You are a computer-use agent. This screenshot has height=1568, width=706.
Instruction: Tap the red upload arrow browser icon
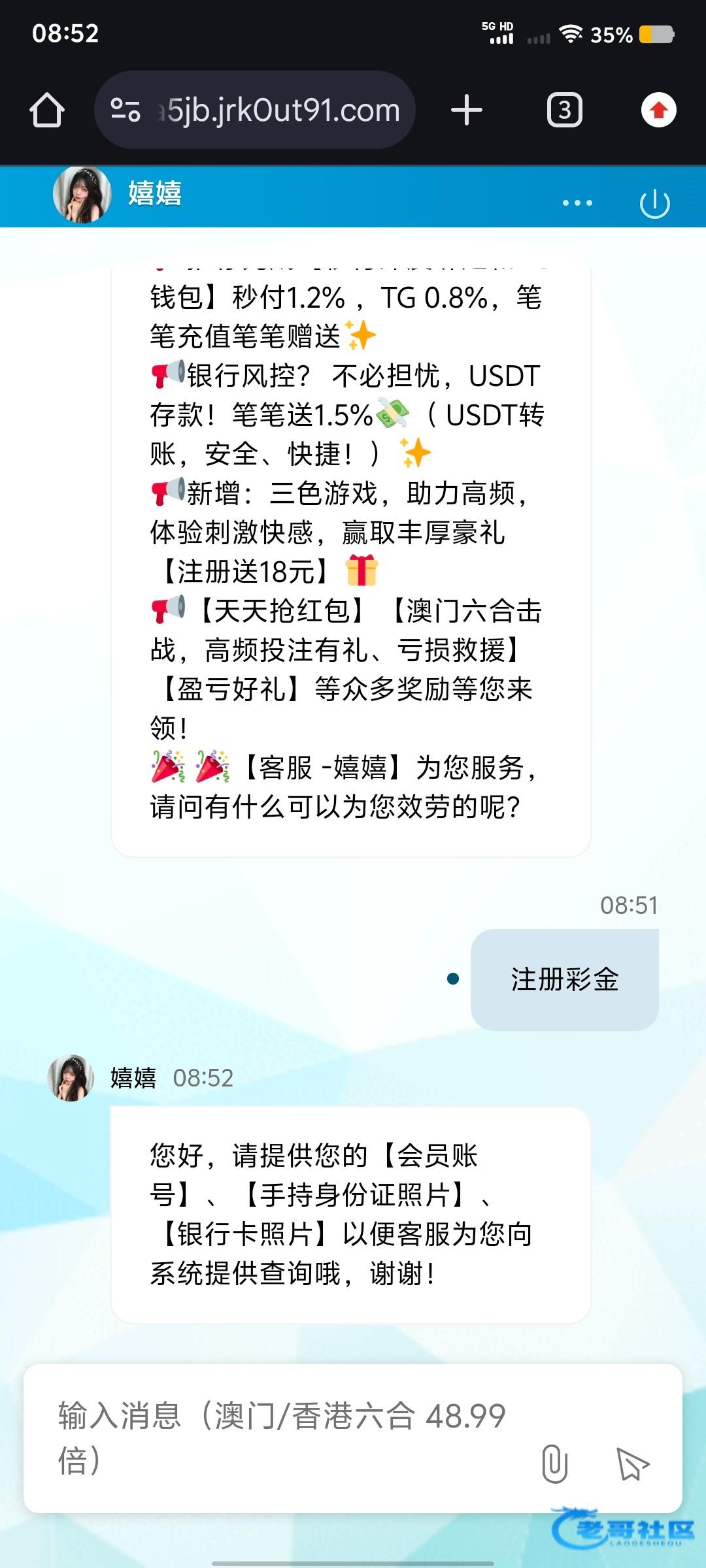658,110
